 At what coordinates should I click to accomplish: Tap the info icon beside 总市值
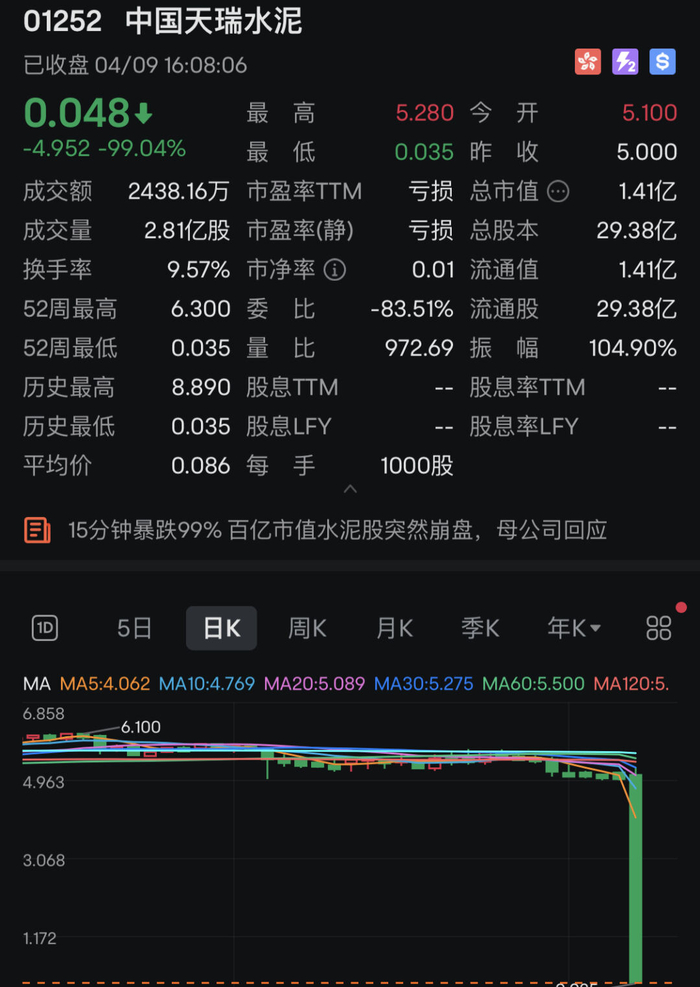coord(558,191)
